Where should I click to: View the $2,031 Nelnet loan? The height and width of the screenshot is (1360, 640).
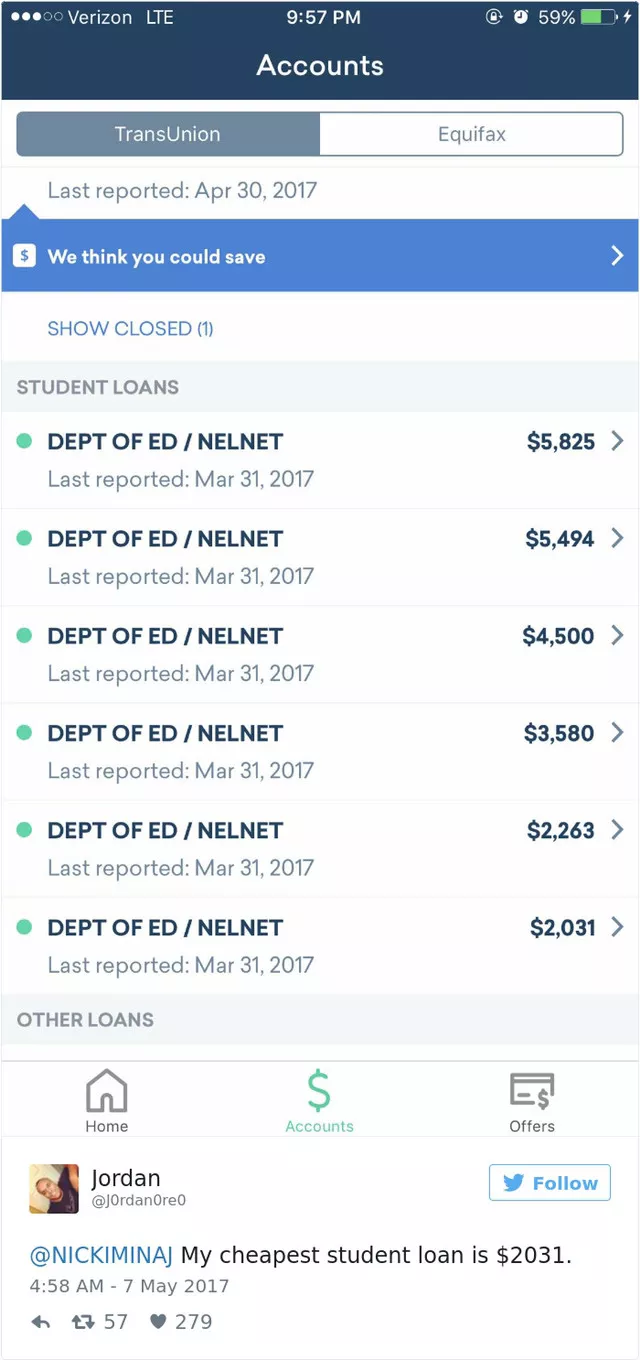320,944
